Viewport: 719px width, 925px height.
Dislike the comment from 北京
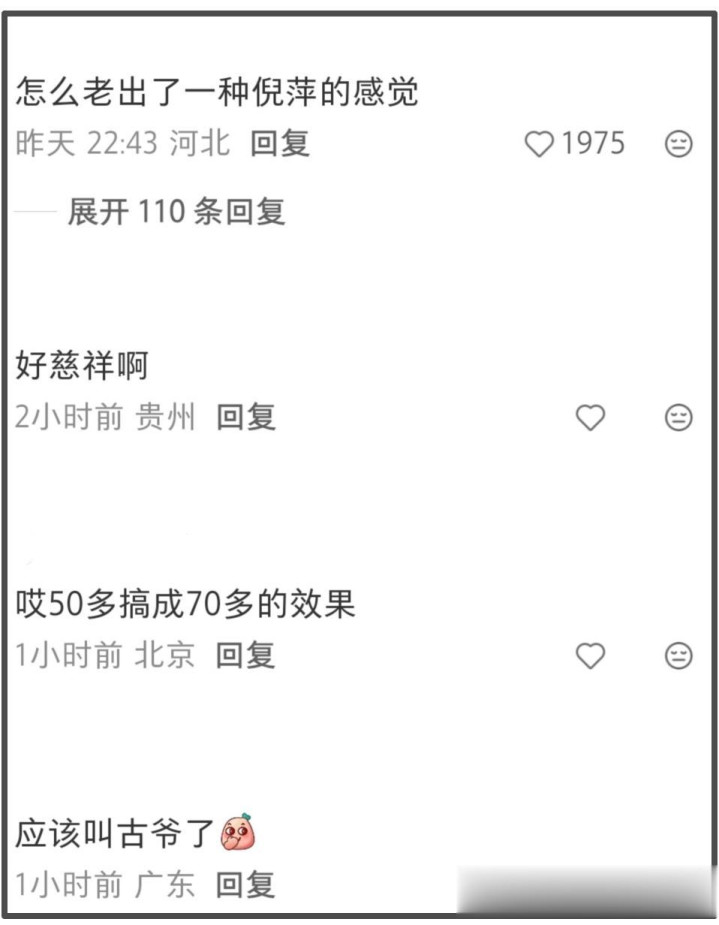coord(678,656)
